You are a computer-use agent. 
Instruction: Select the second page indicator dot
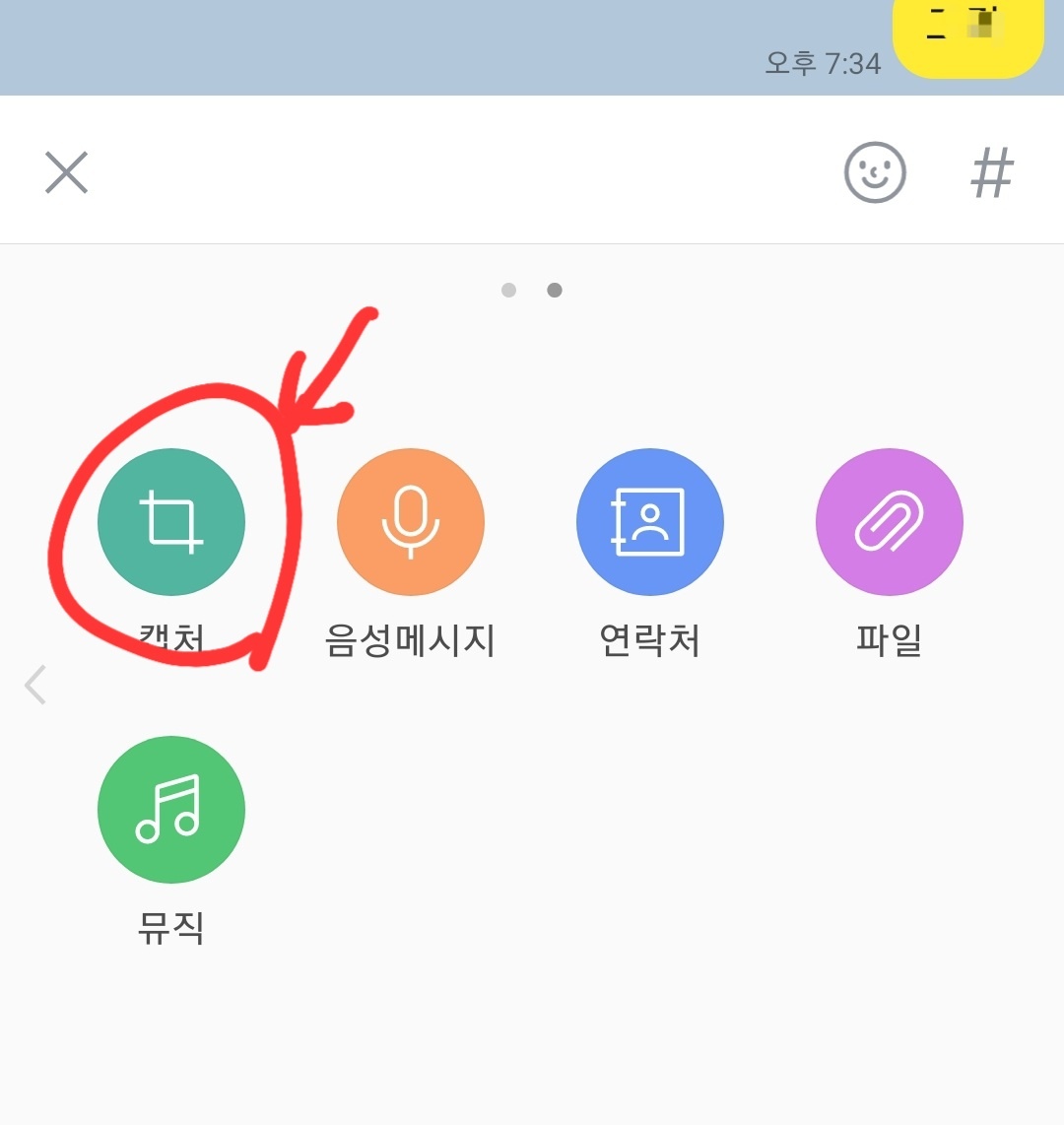554,290
